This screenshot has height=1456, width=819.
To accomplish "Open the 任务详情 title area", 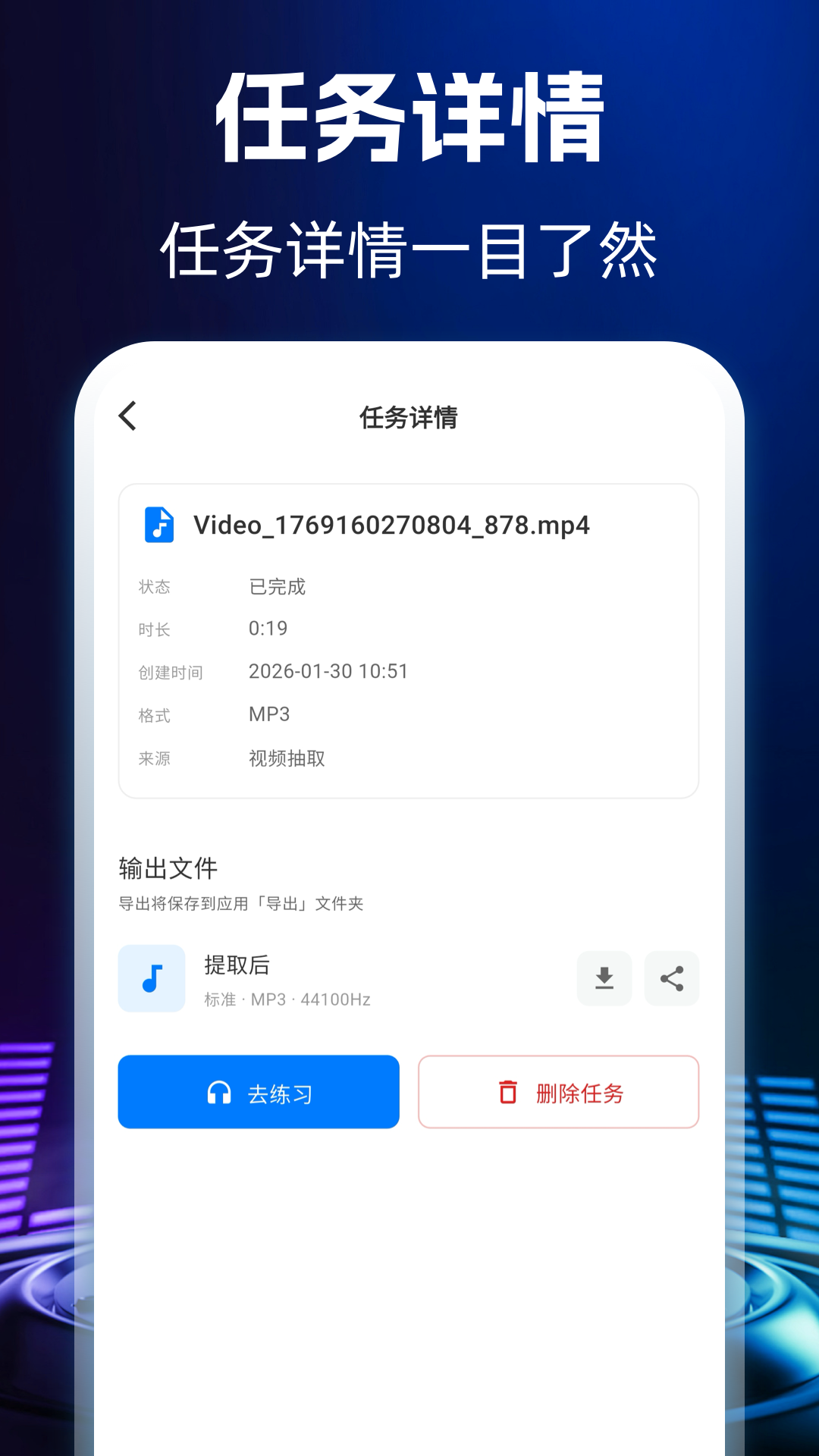I will [409, 416].
